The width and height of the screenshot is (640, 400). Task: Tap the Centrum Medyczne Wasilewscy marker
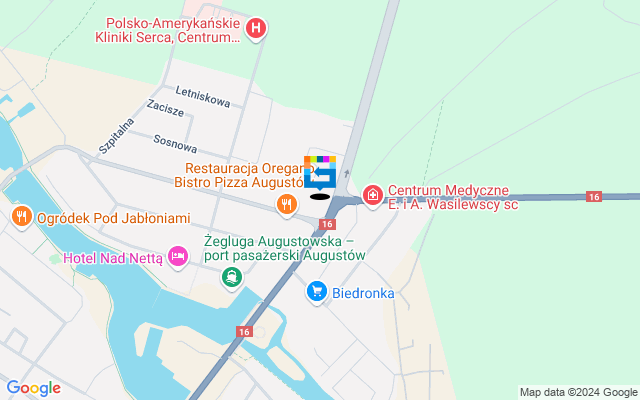click(373, 193)
